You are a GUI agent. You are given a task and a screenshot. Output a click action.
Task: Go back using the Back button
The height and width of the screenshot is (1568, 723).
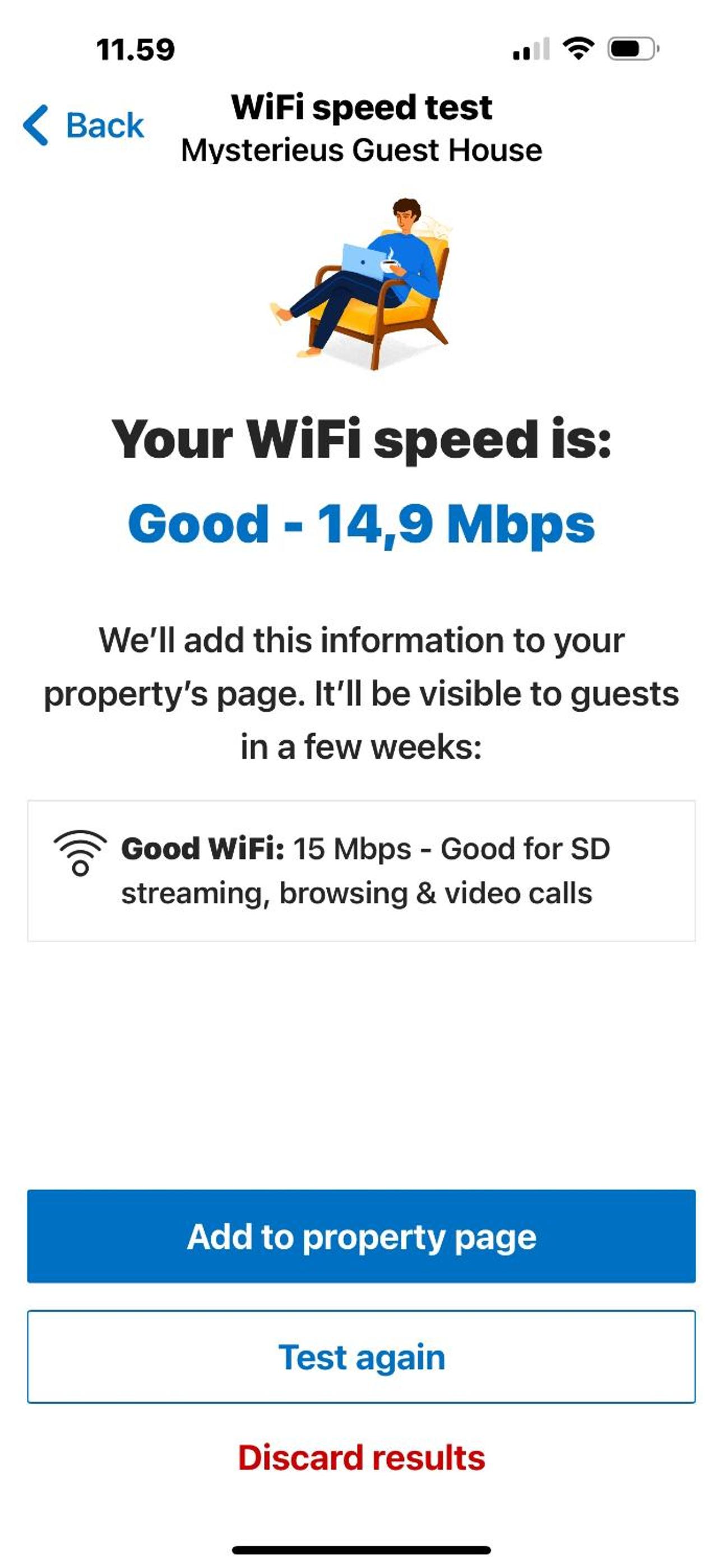84,126
